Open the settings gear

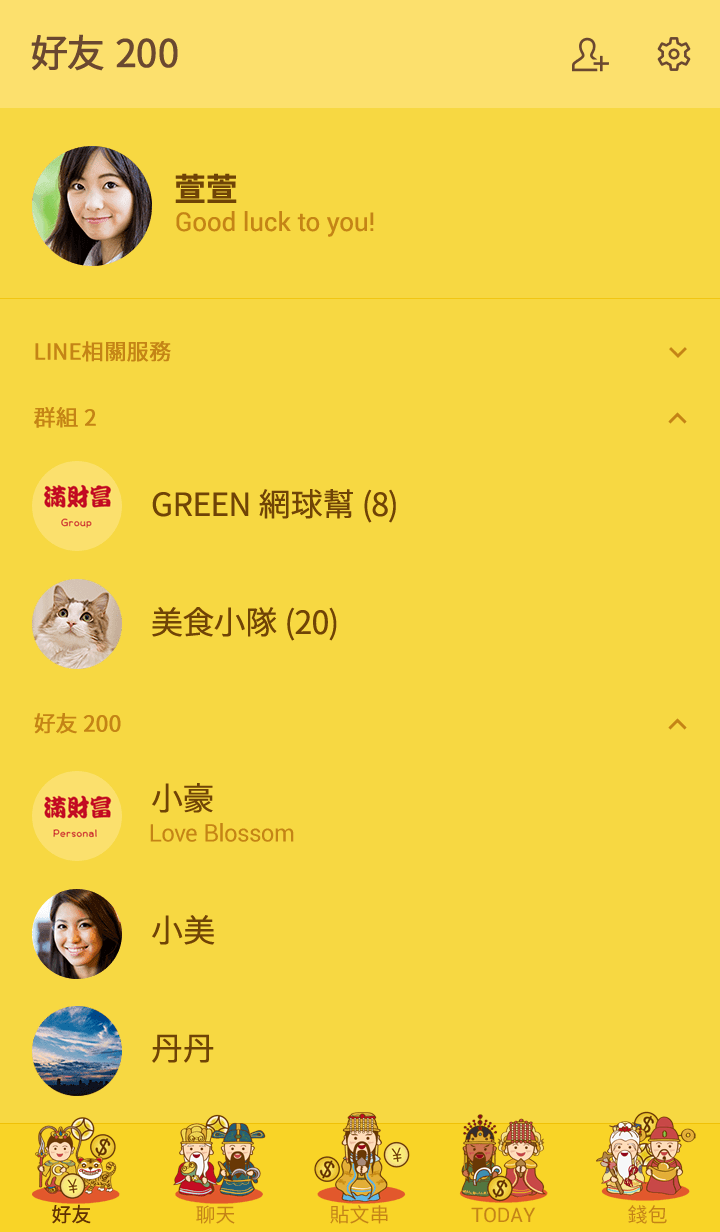(673, 55)
